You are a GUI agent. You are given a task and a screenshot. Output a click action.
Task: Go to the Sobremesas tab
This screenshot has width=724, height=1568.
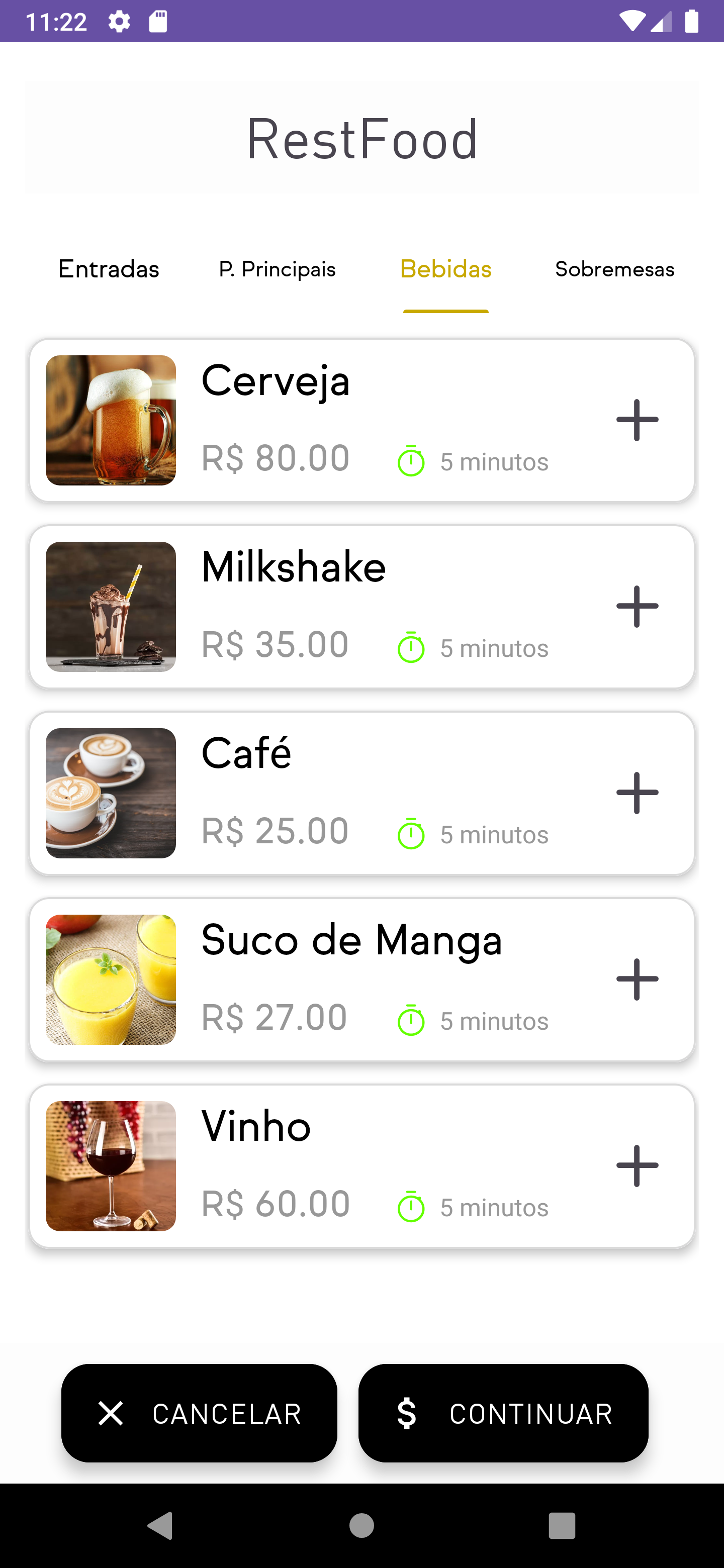[x=614, y=269]
